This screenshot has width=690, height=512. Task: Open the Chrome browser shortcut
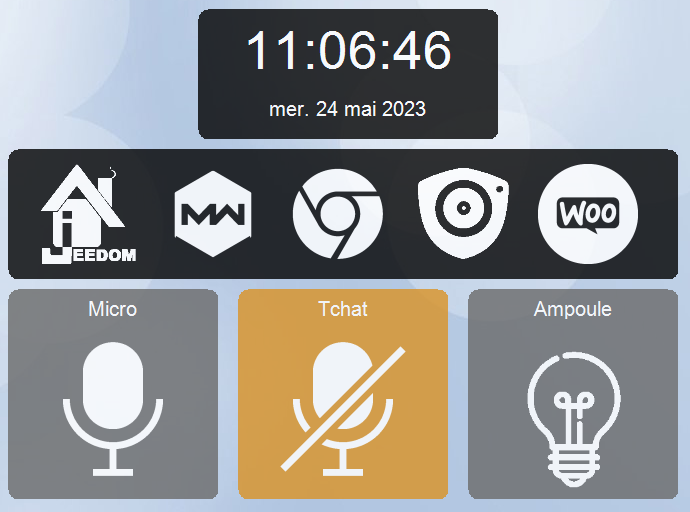[337, 214]
